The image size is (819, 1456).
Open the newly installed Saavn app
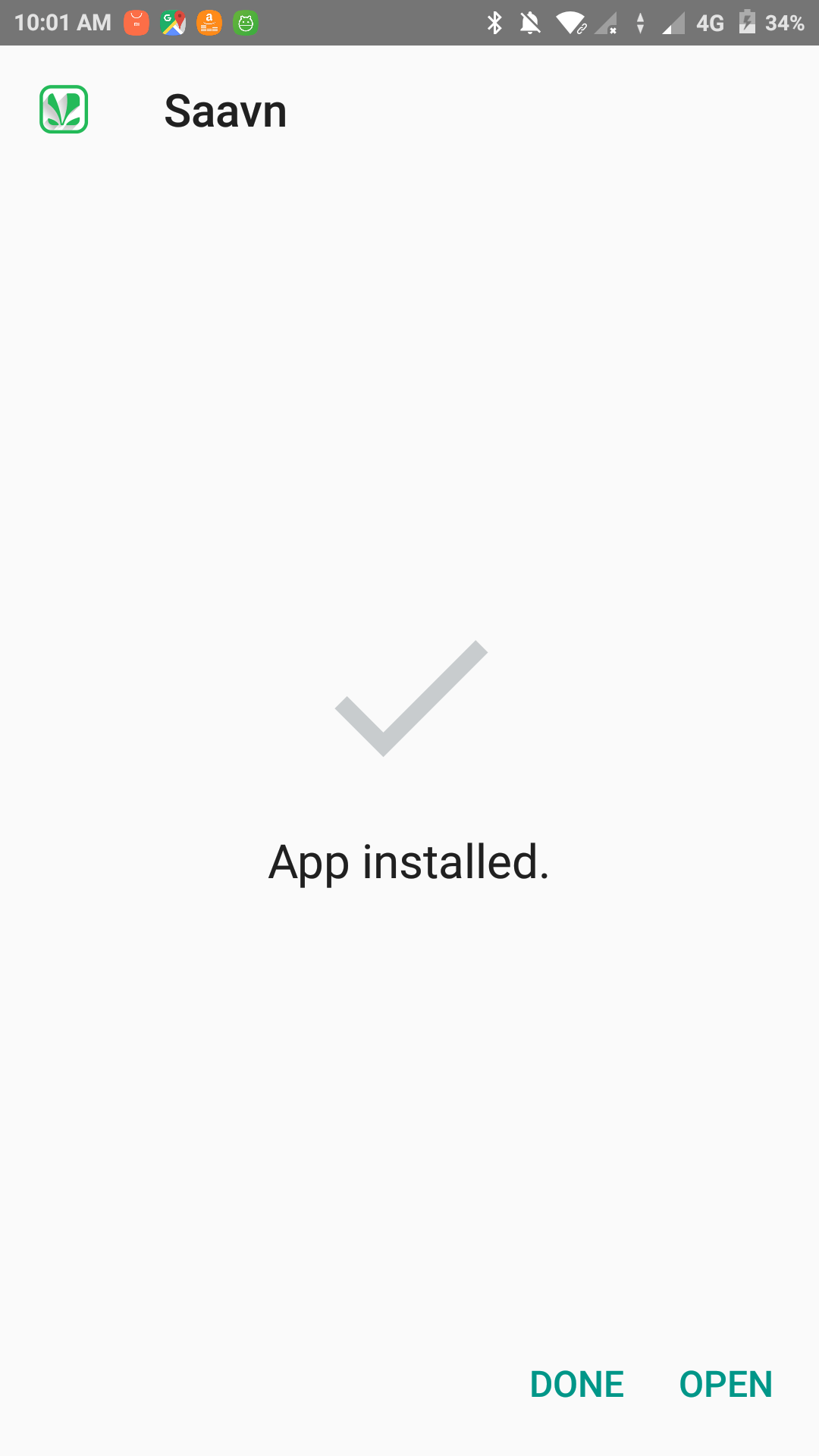[x=726, y=1384]
